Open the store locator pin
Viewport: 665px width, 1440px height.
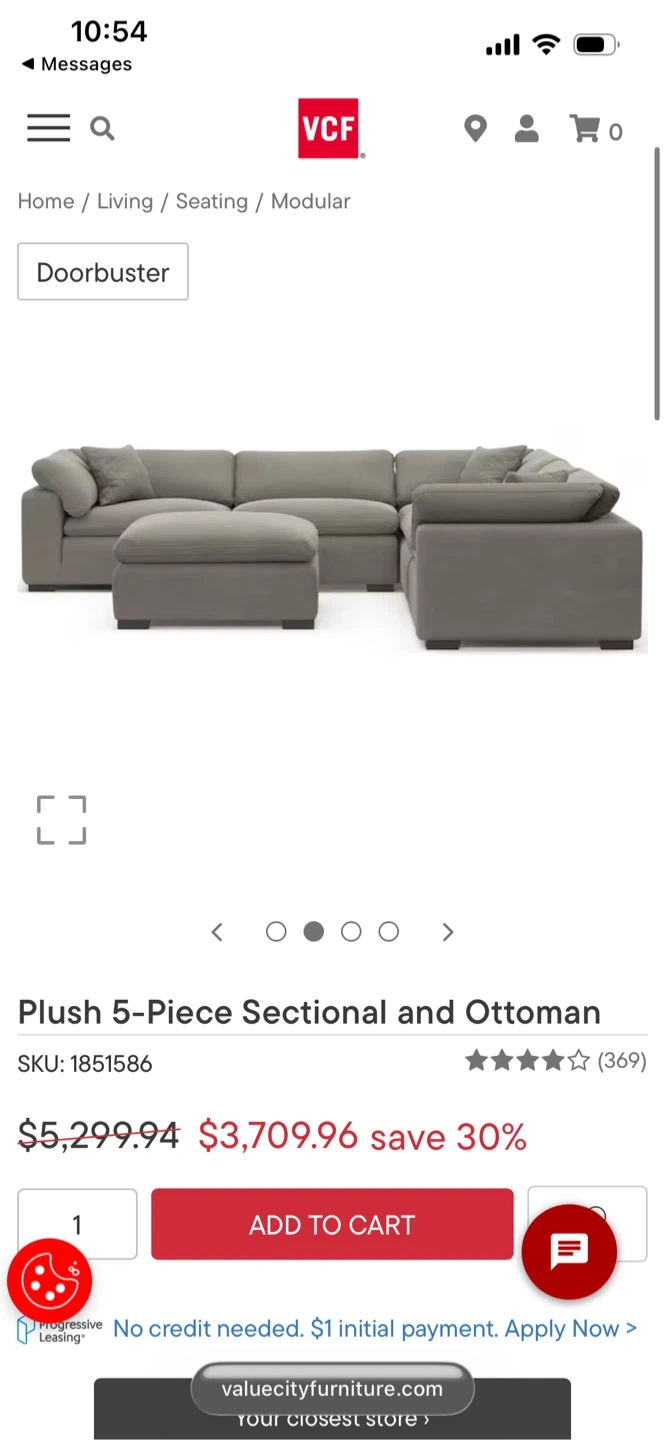click(475, 129)
